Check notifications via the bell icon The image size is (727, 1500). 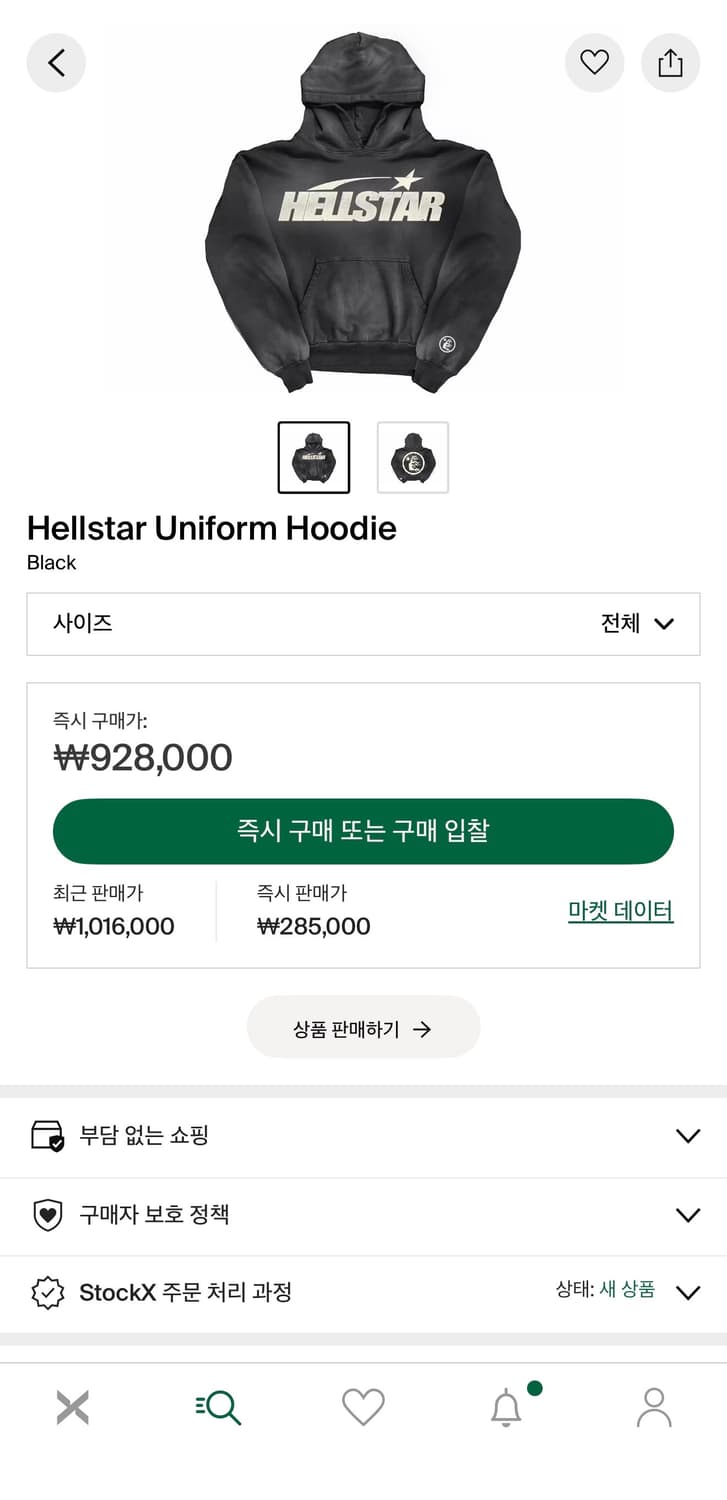point(508,1410)
